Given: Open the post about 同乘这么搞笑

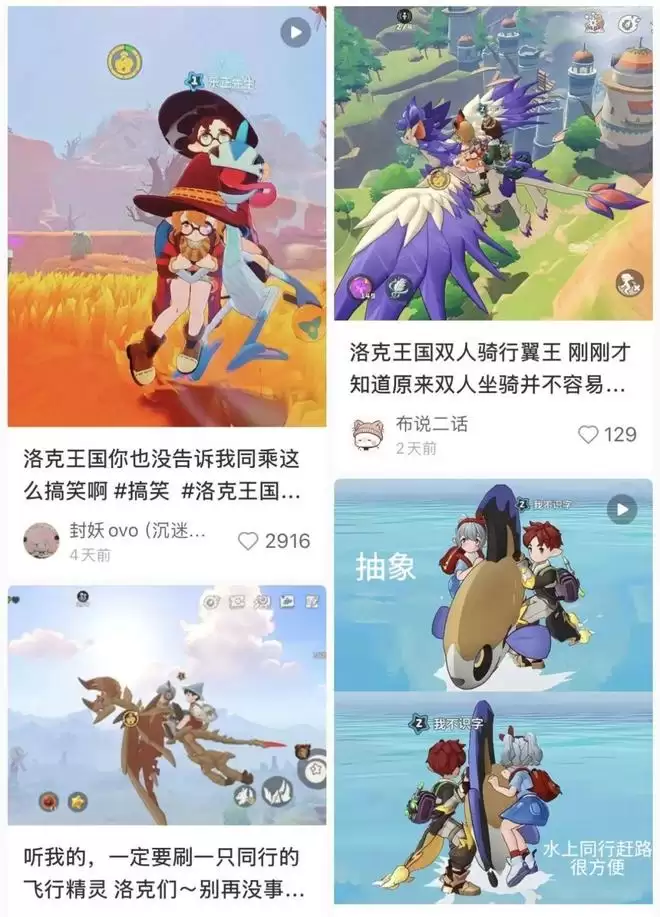Looking at the screenshot, I should pyautogui.click(x=163, y=476).
